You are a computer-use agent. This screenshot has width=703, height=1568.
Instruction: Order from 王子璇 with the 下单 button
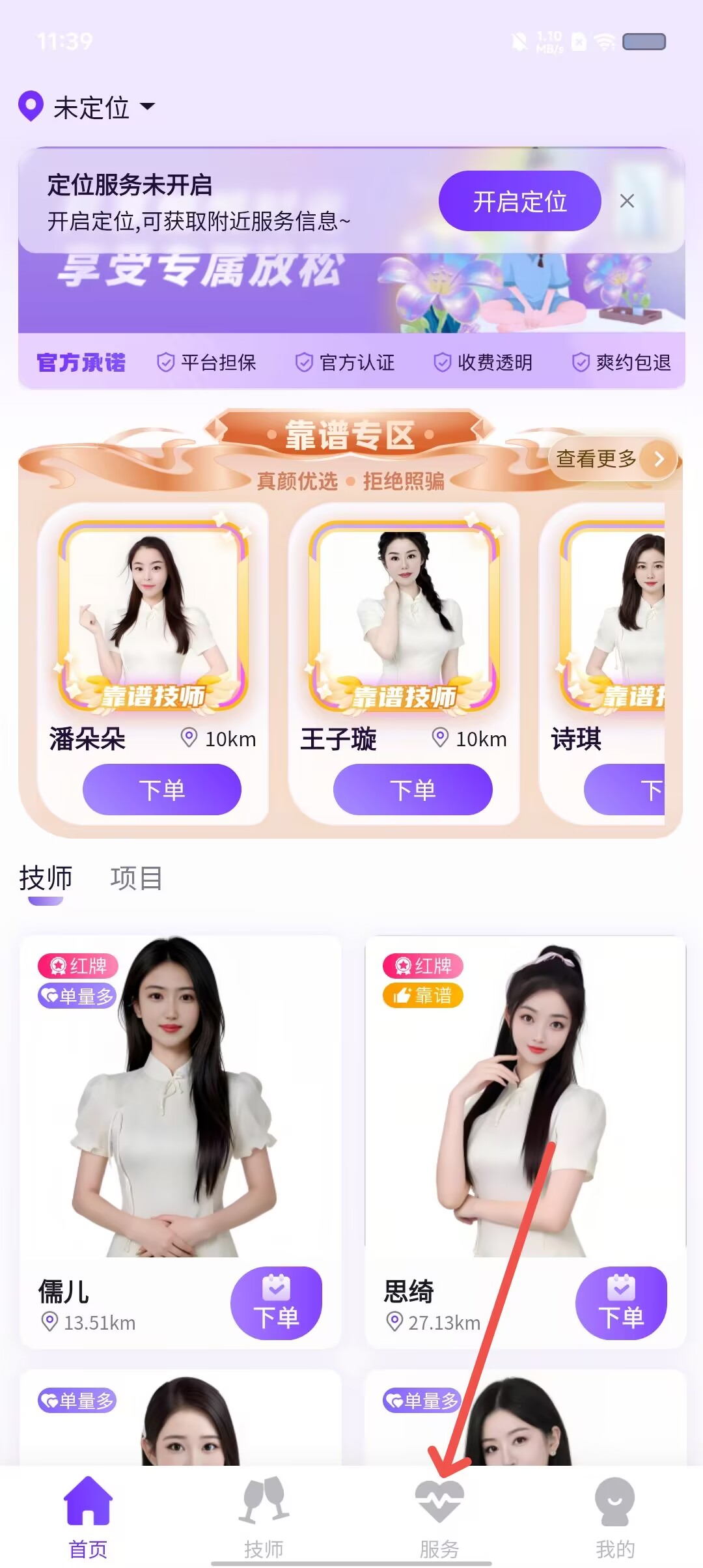tap(413, 790)
